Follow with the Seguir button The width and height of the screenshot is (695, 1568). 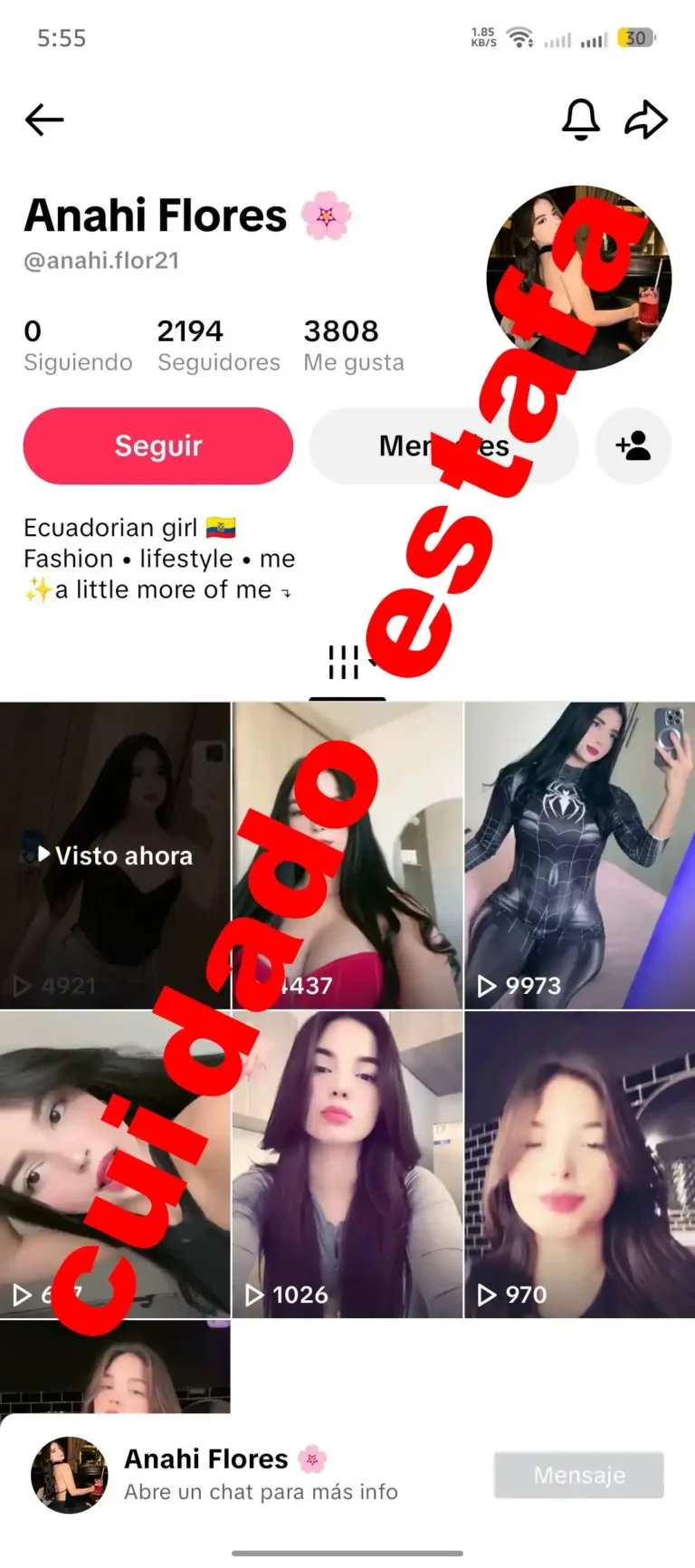[158, 445]
